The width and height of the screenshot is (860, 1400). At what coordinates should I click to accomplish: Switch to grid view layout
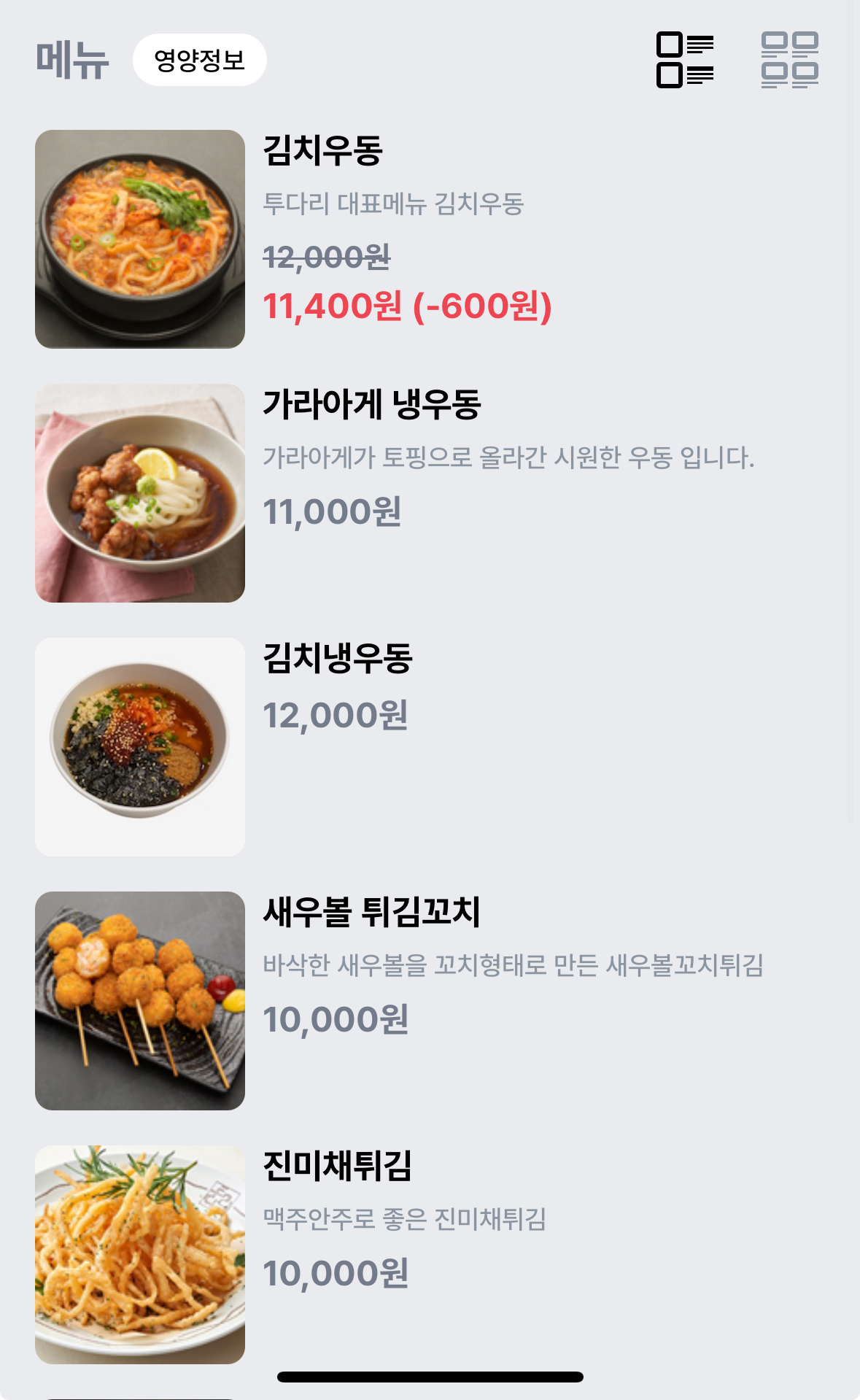tap(789, 60)
